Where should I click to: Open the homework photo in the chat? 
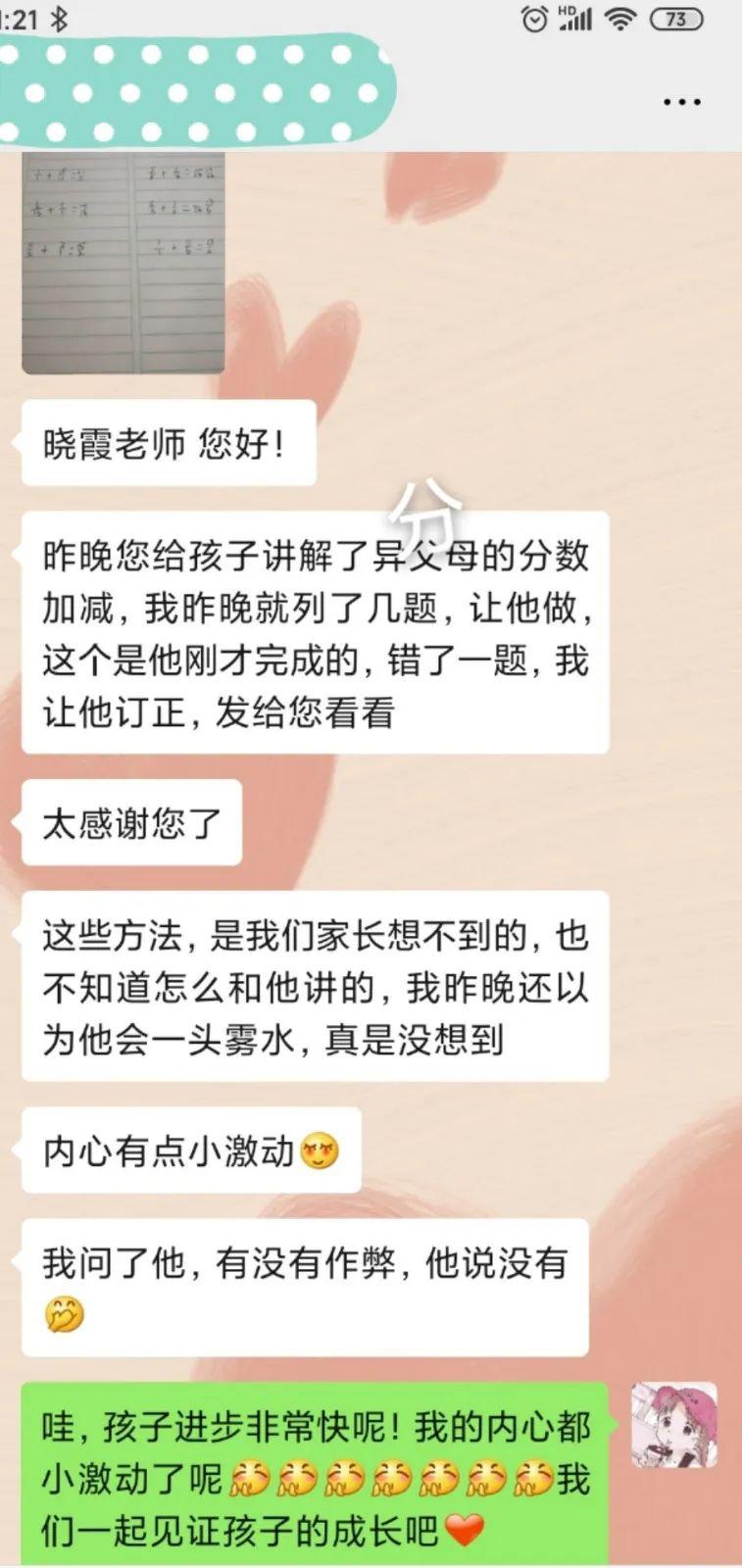[124, 262]
